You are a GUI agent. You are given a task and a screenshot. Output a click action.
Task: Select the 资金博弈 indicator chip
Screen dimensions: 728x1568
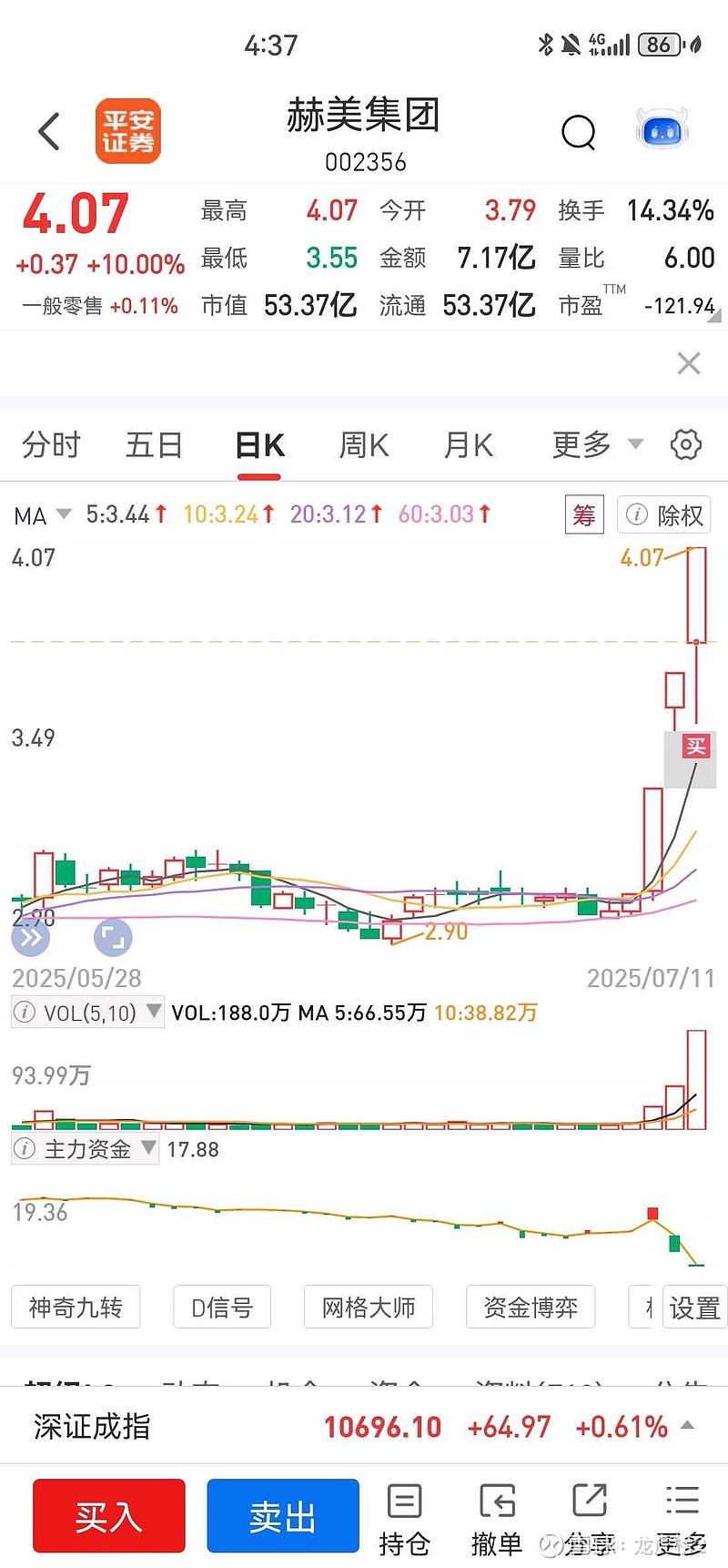tap(531, 1308)
